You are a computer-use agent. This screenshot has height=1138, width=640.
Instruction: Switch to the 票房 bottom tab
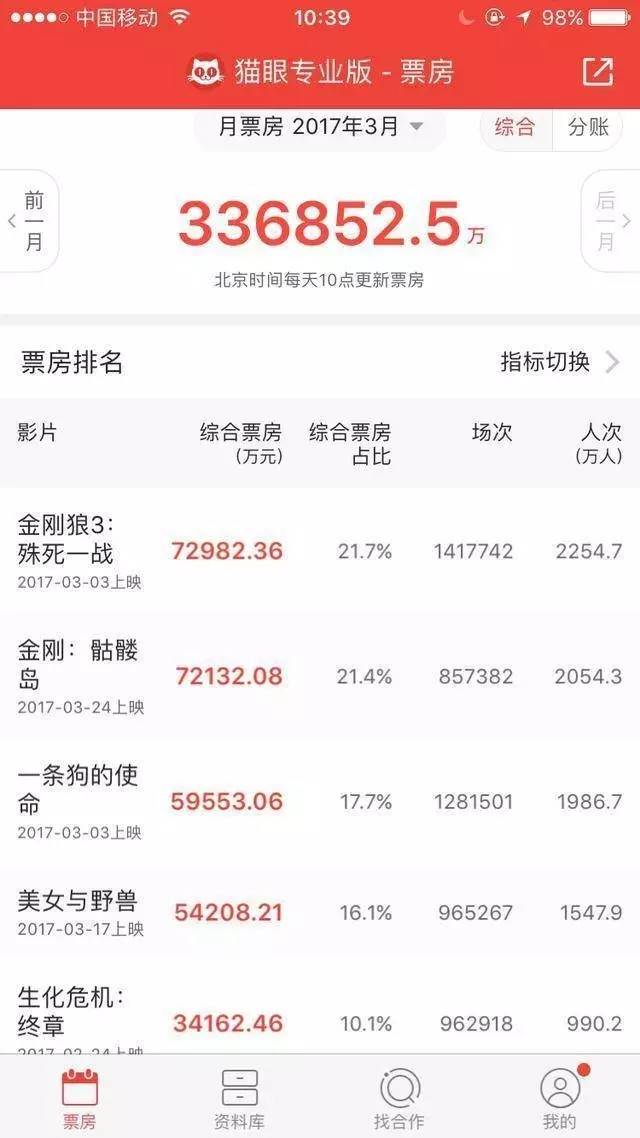point(80,1098)
